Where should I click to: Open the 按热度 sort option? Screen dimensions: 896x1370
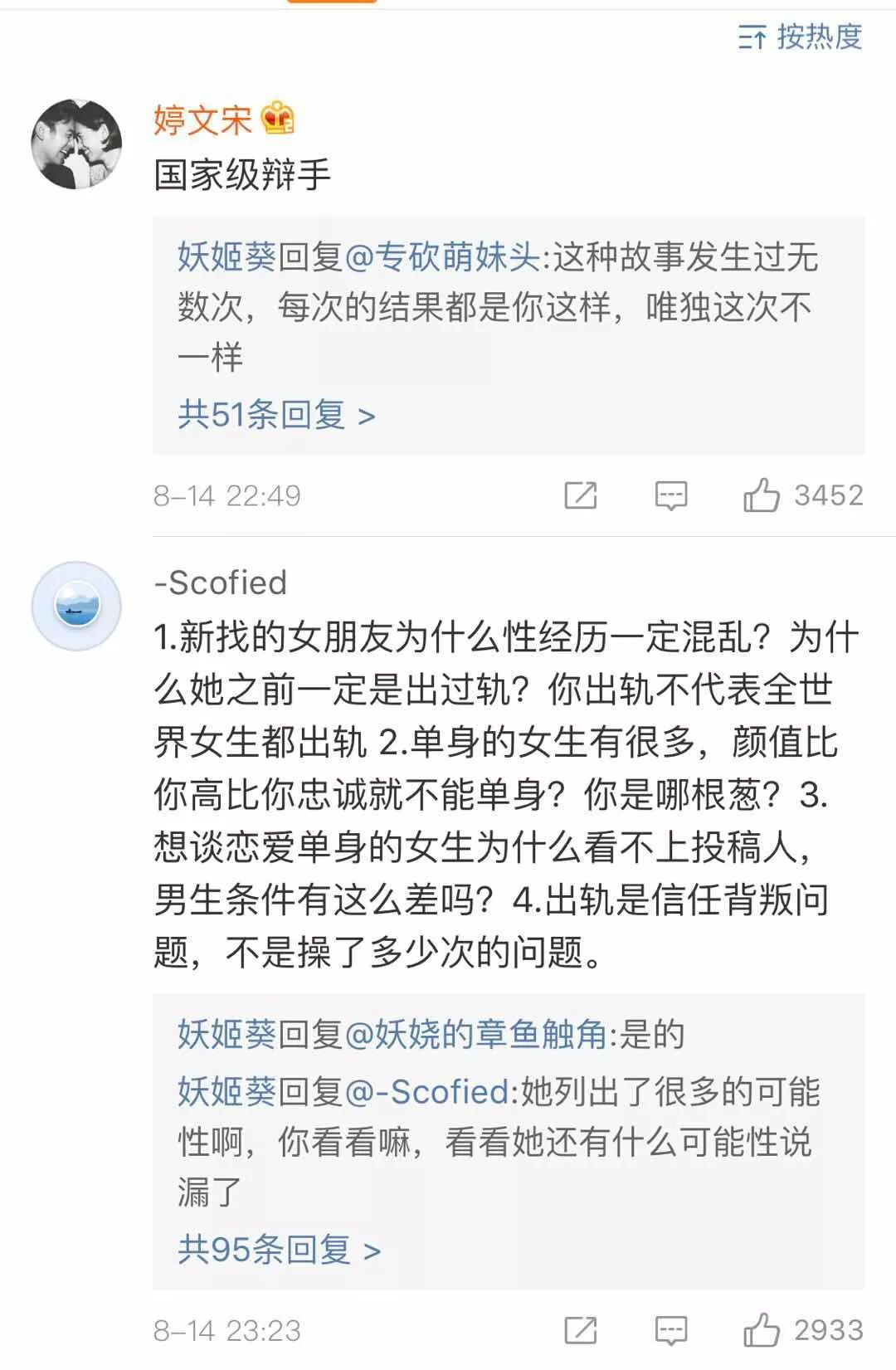tap(801, 37)
